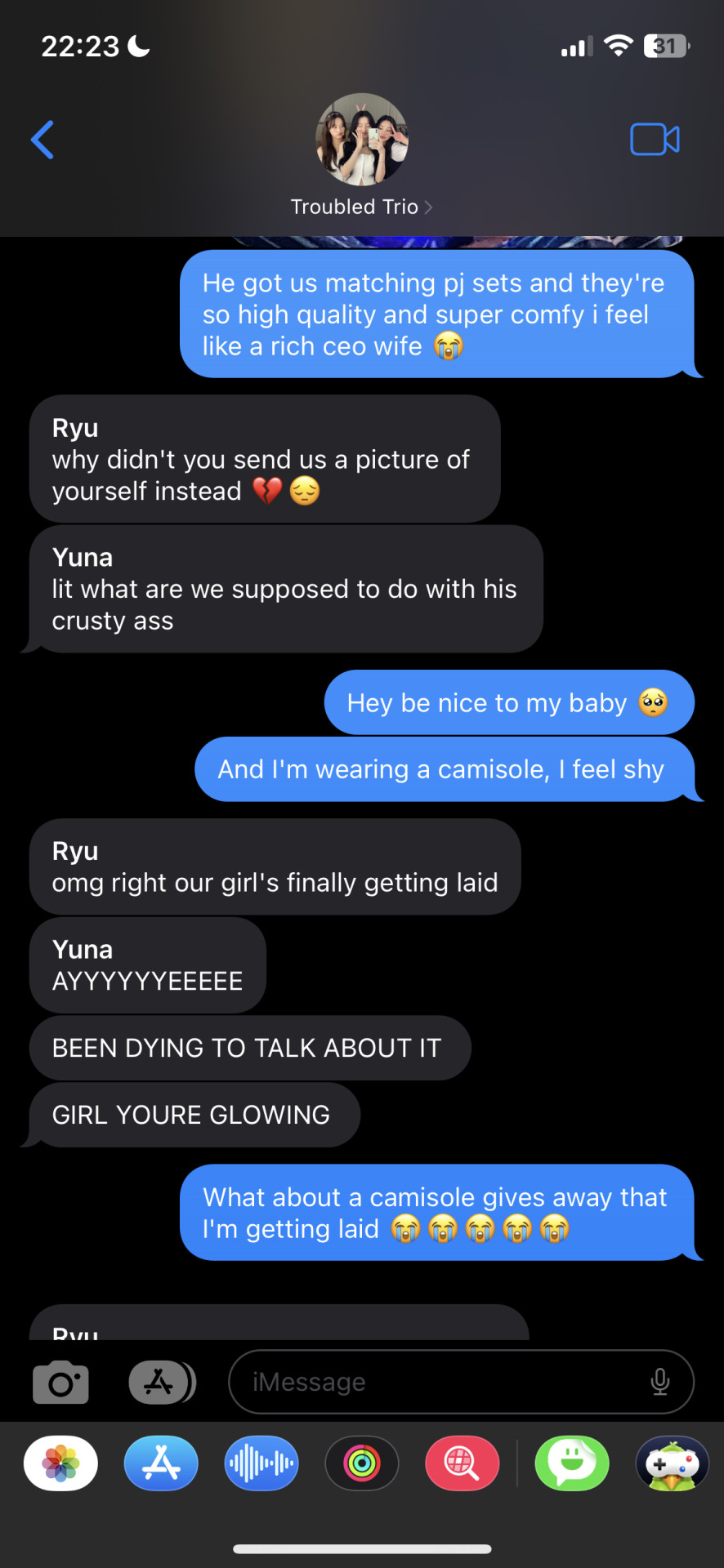724x1568 pixels.
Task: Open Troubled Trio group details
Action: pyautogui.click(x=361, y=207)
